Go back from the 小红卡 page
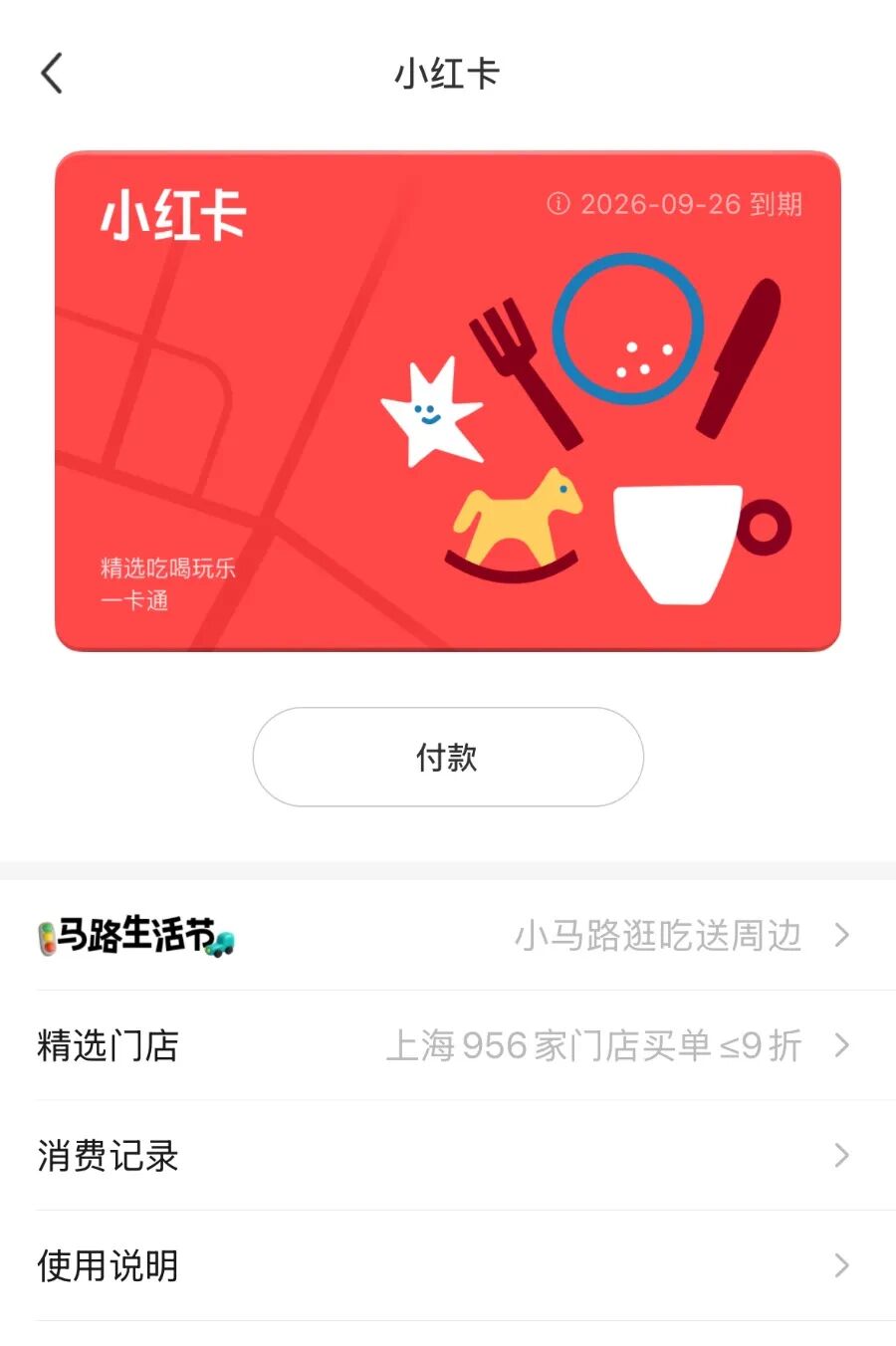The image size is (896, 1346). click(52, 74)
